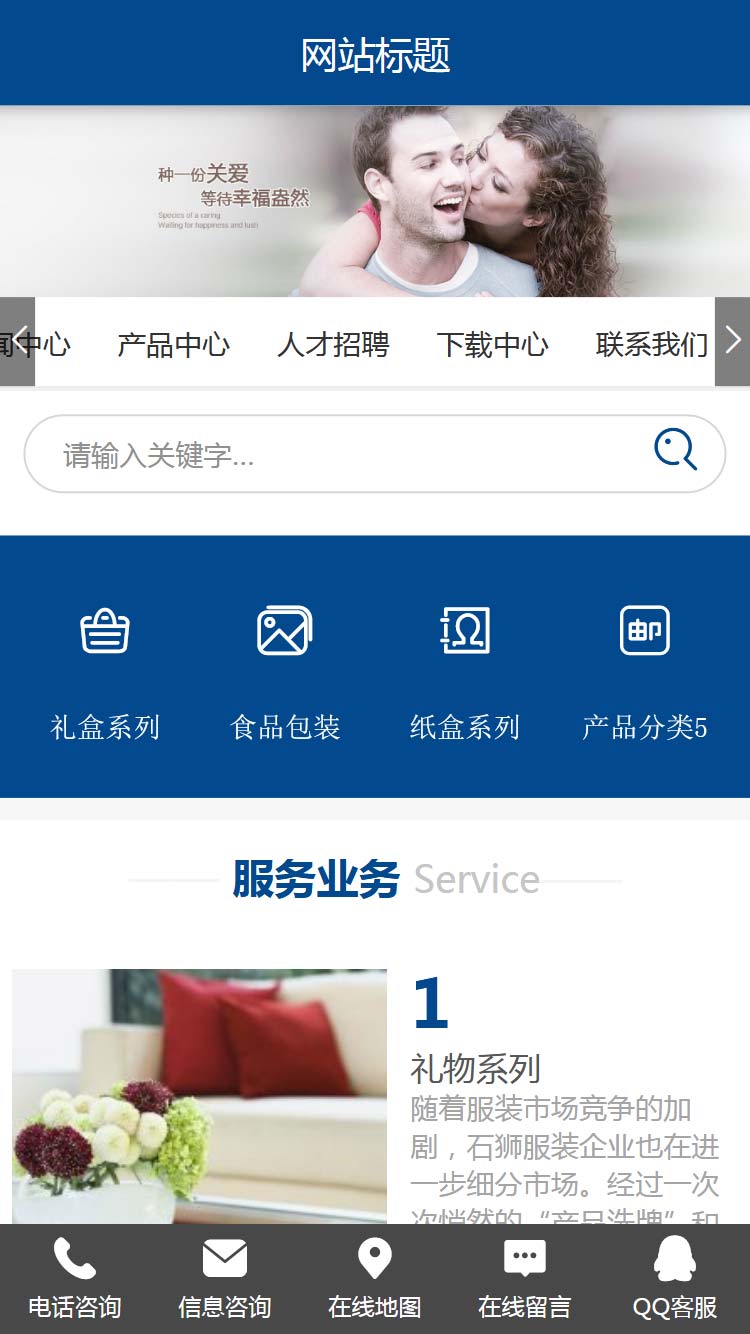This screenshot has width=750, height=1334.
Task: Open the 食品包装 category
Action: tap(285, 670)
